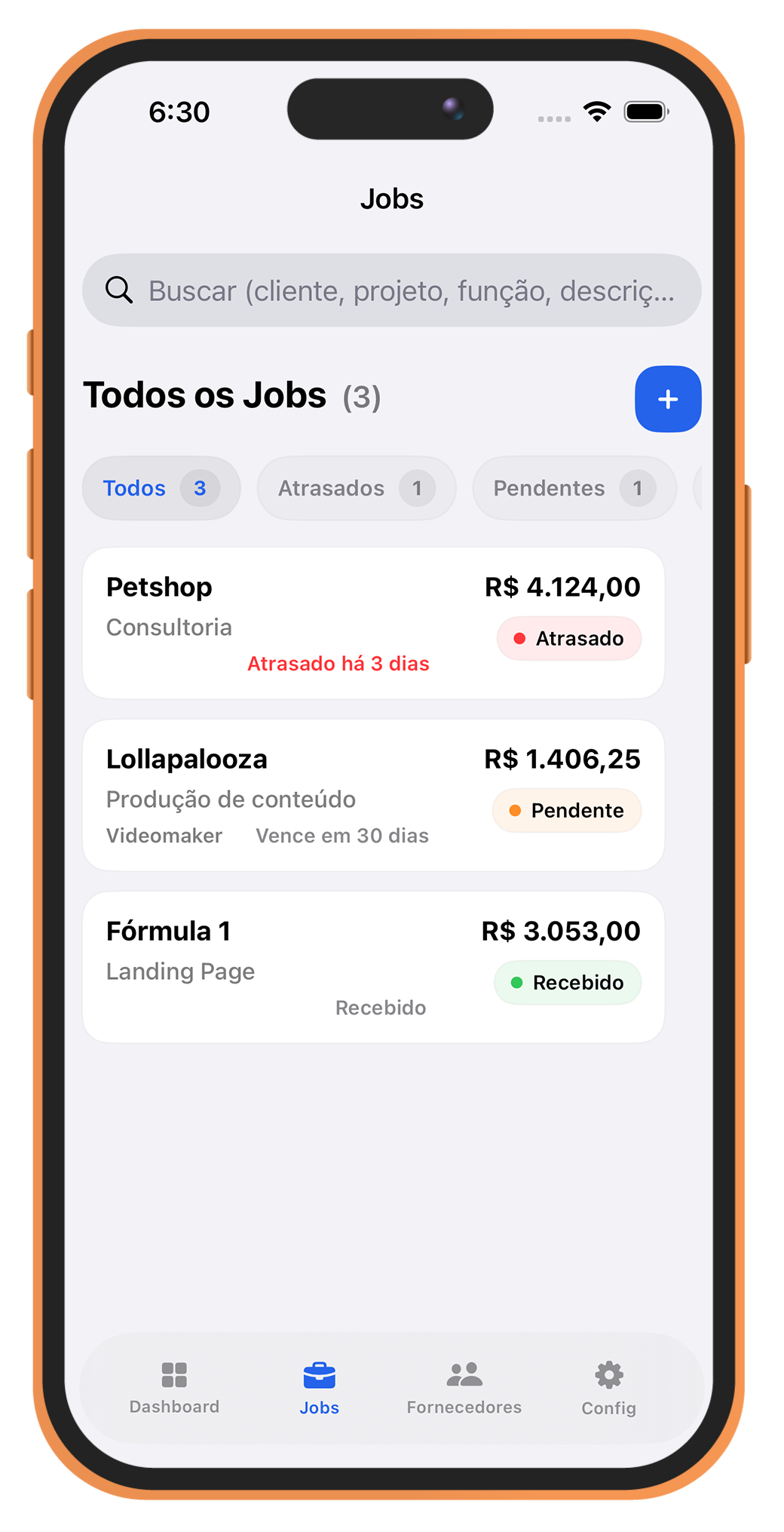Viewport: 784px width, 1532px height.
Task: Open Config via the gear icon
Action: click(608, 1373)
